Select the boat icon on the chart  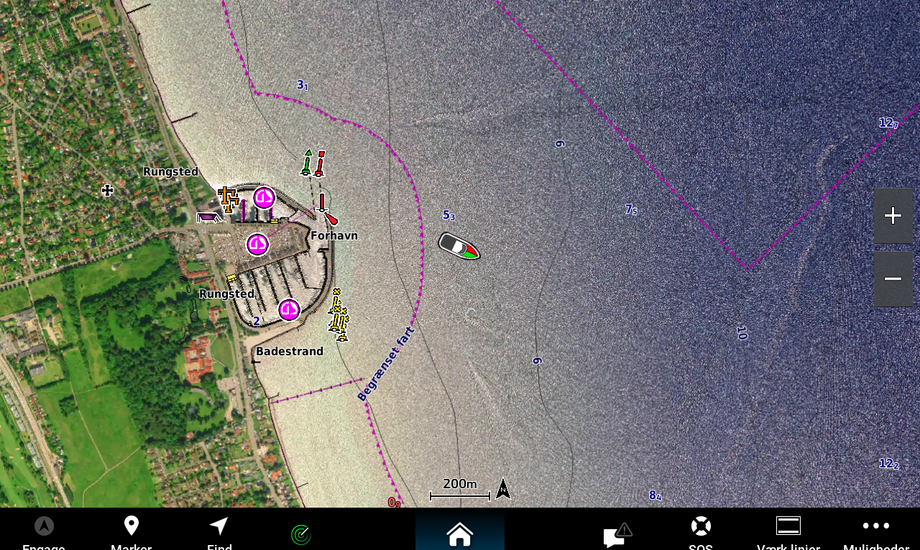pyautogui.click(x=459, y=246)
